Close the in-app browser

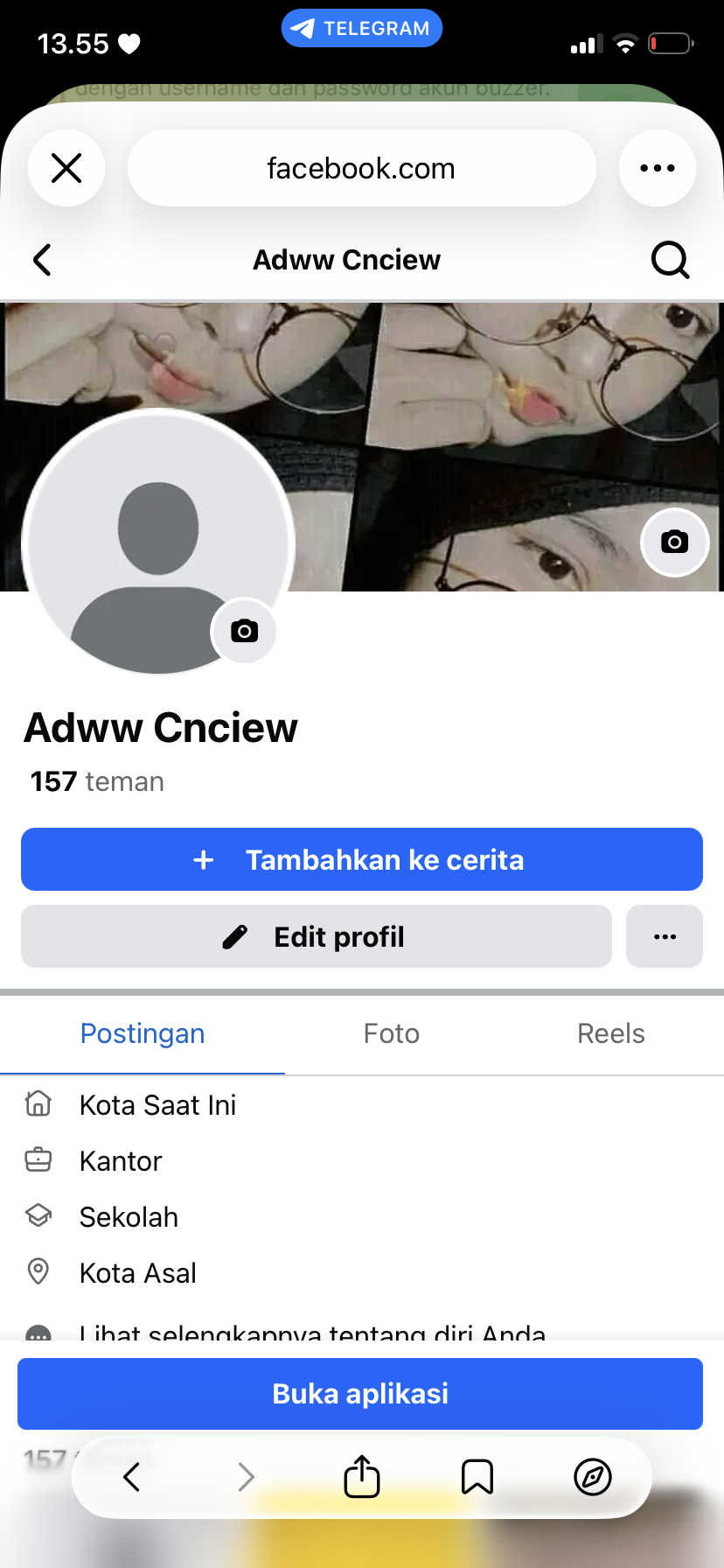pos(66,168)
